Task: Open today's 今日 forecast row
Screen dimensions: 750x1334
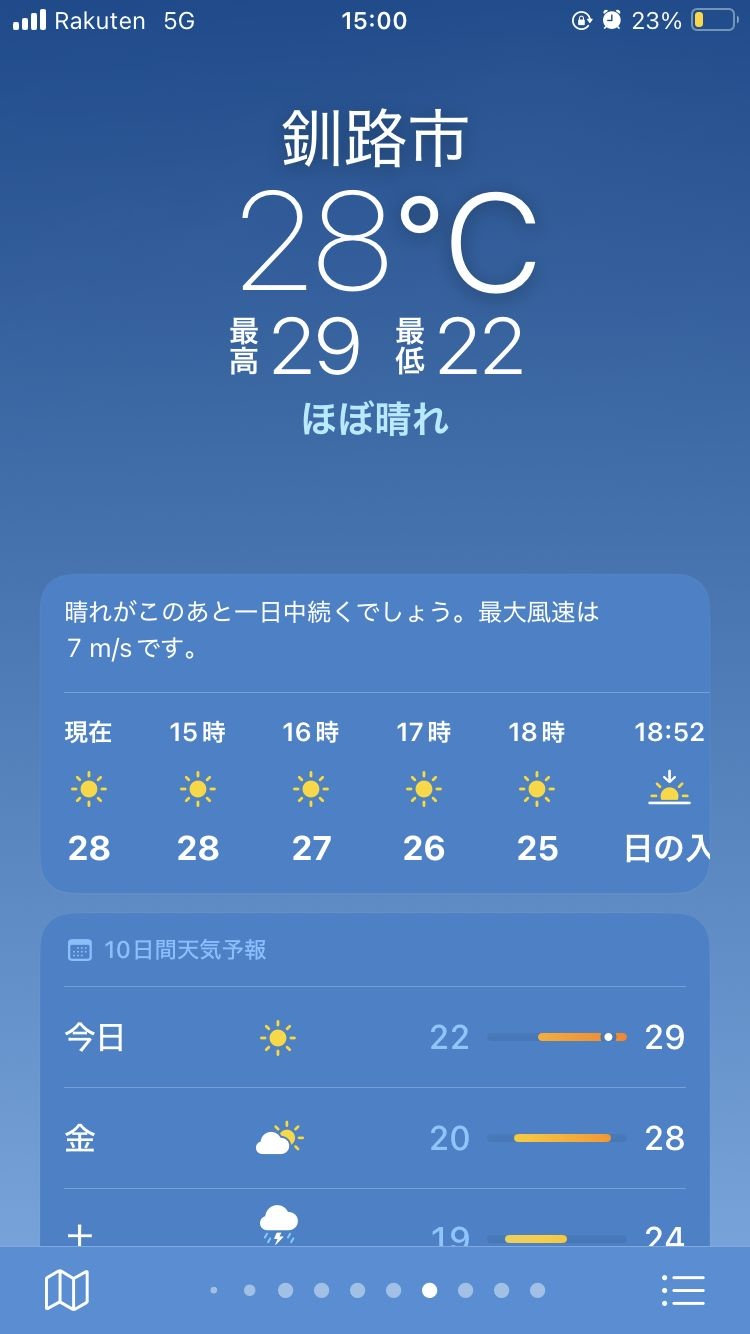Action: pos(375,1037)
